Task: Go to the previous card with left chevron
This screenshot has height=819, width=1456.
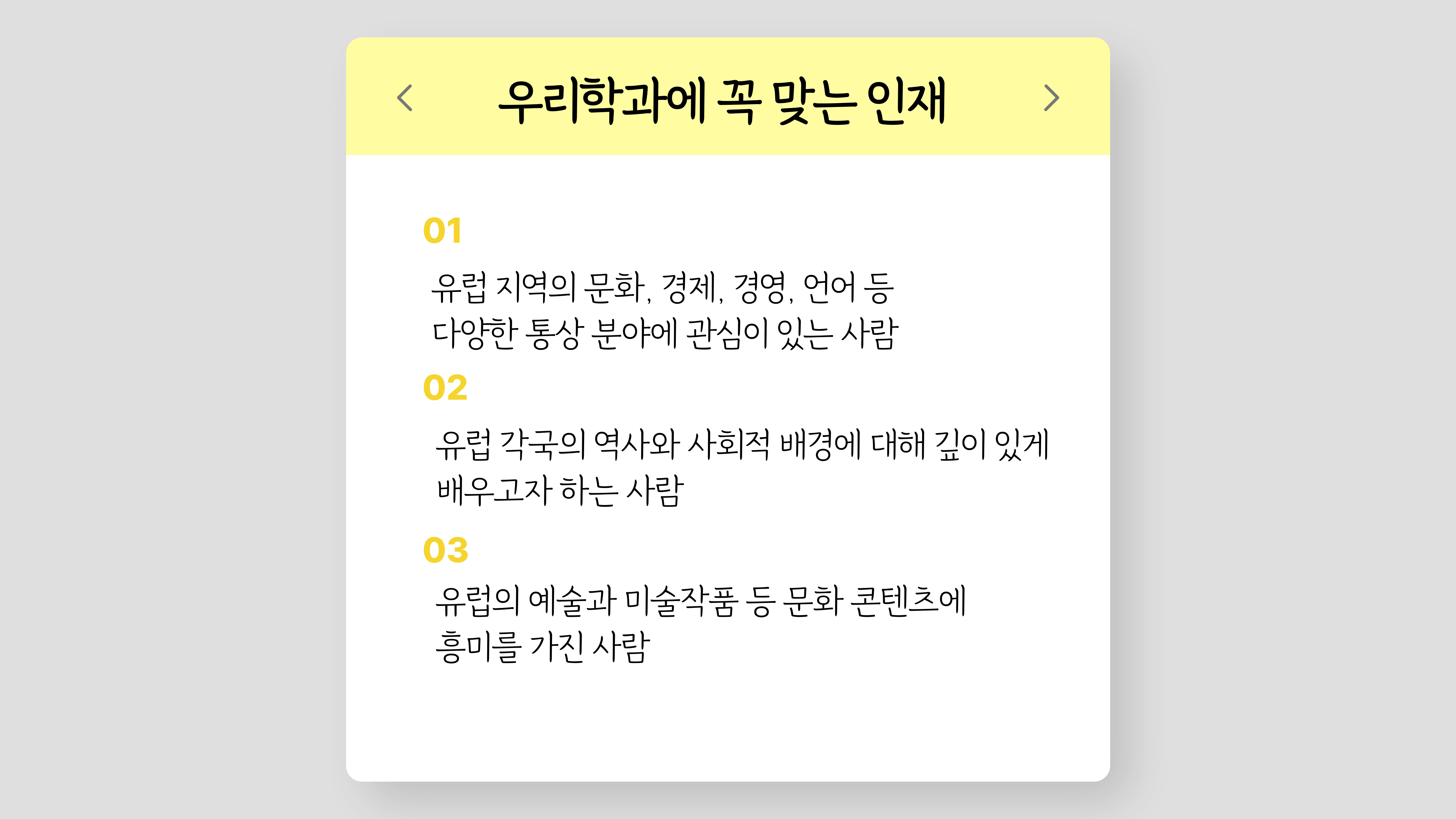Action: tap(405, 98)
